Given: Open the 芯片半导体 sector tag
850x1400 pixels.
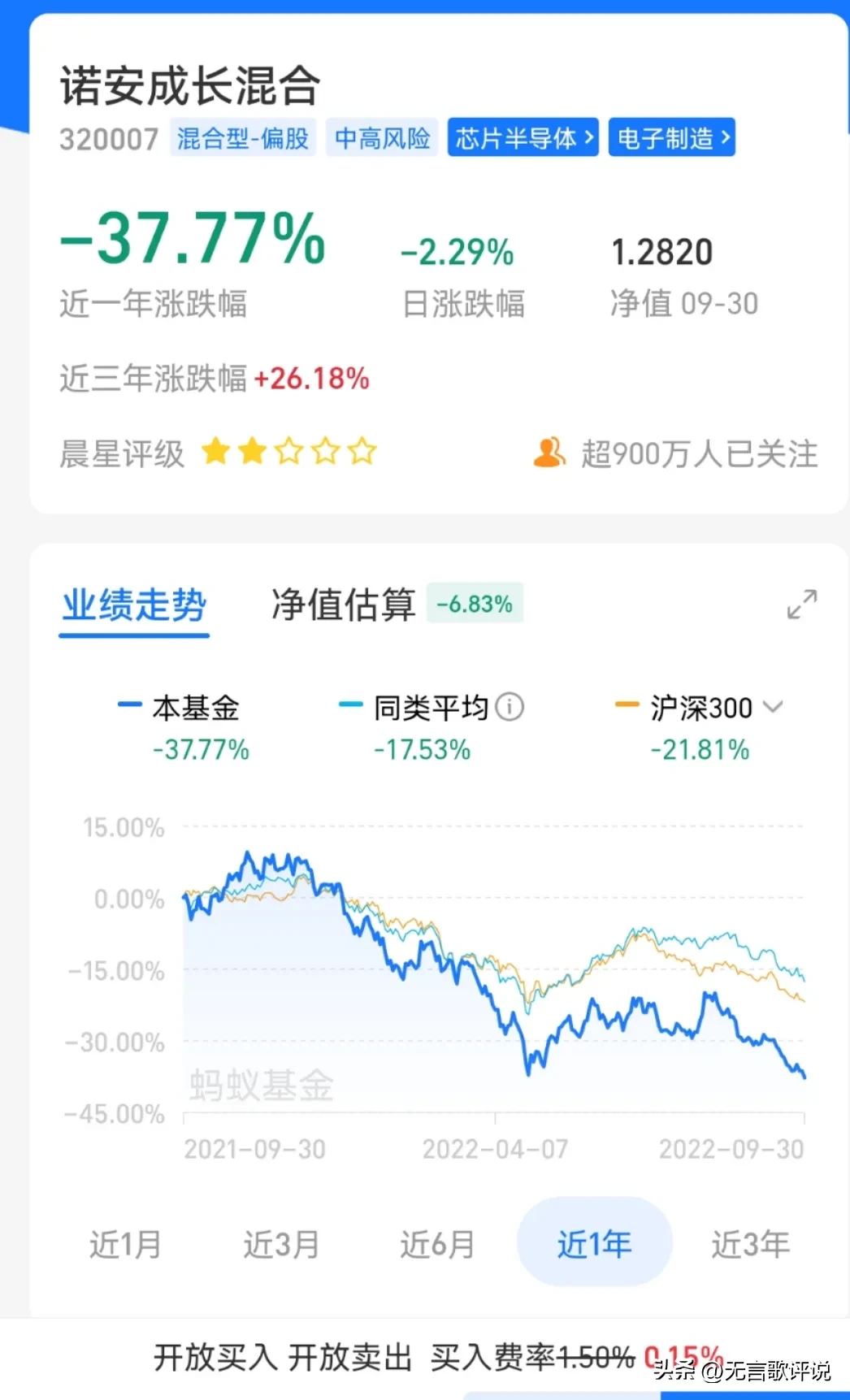Looking at the screenshot, I should coord(523,137).
